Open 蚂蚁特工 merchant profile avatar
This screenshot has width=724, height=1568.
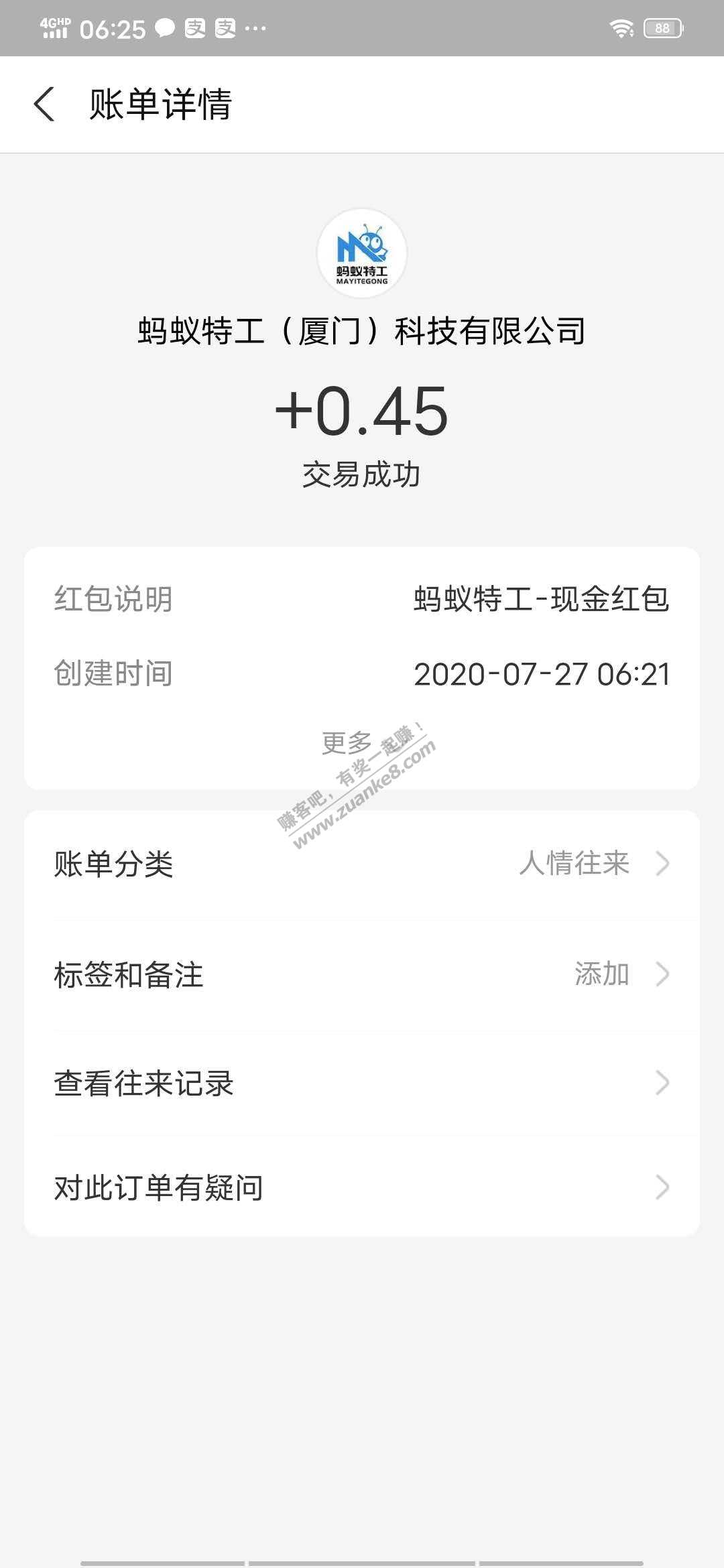click(362, 253)
